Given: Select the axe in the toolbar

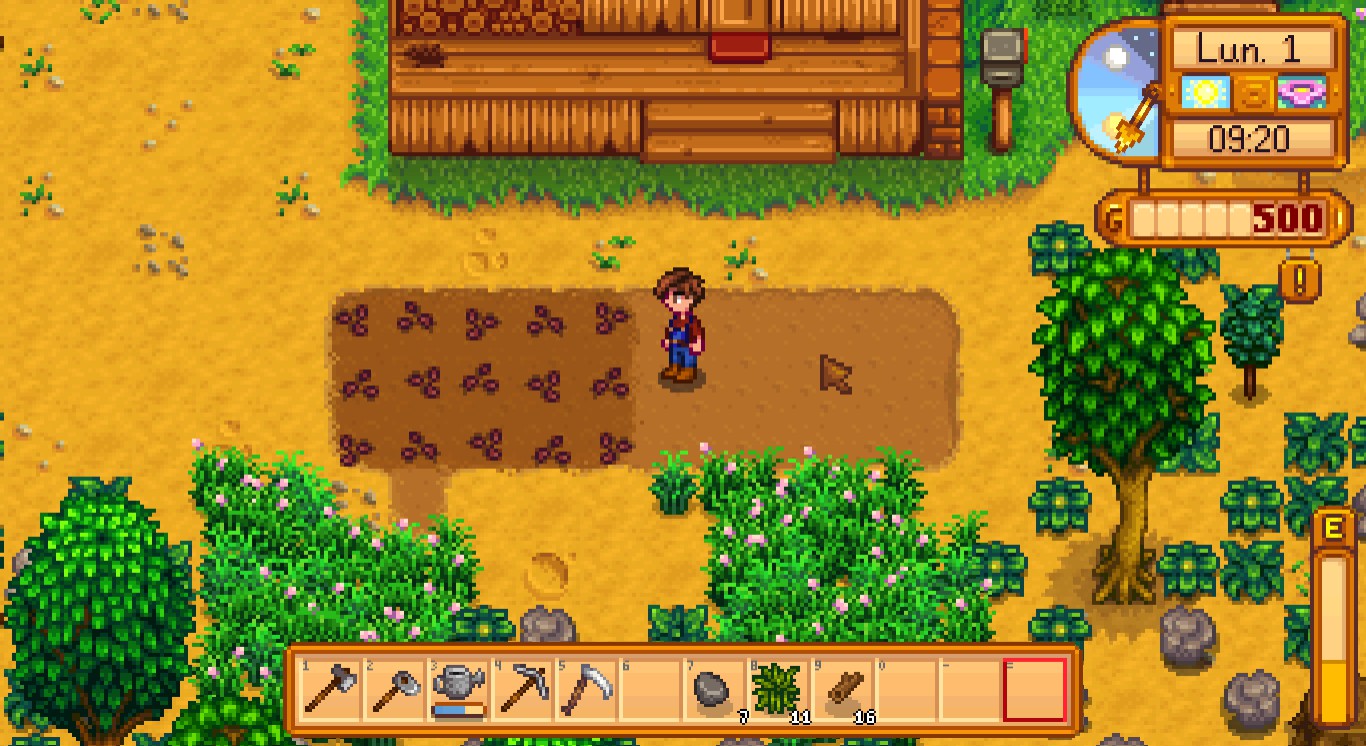Looking at the screenshot, I should 331,690.
